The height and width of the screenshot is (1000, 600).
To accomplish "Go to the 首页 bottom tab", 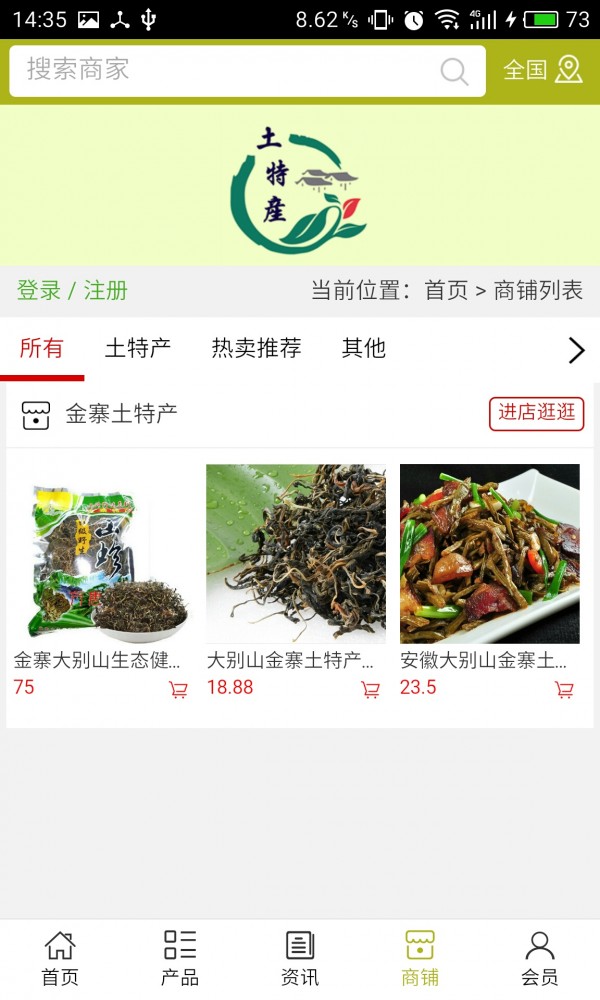I will [x=60, y=958].
